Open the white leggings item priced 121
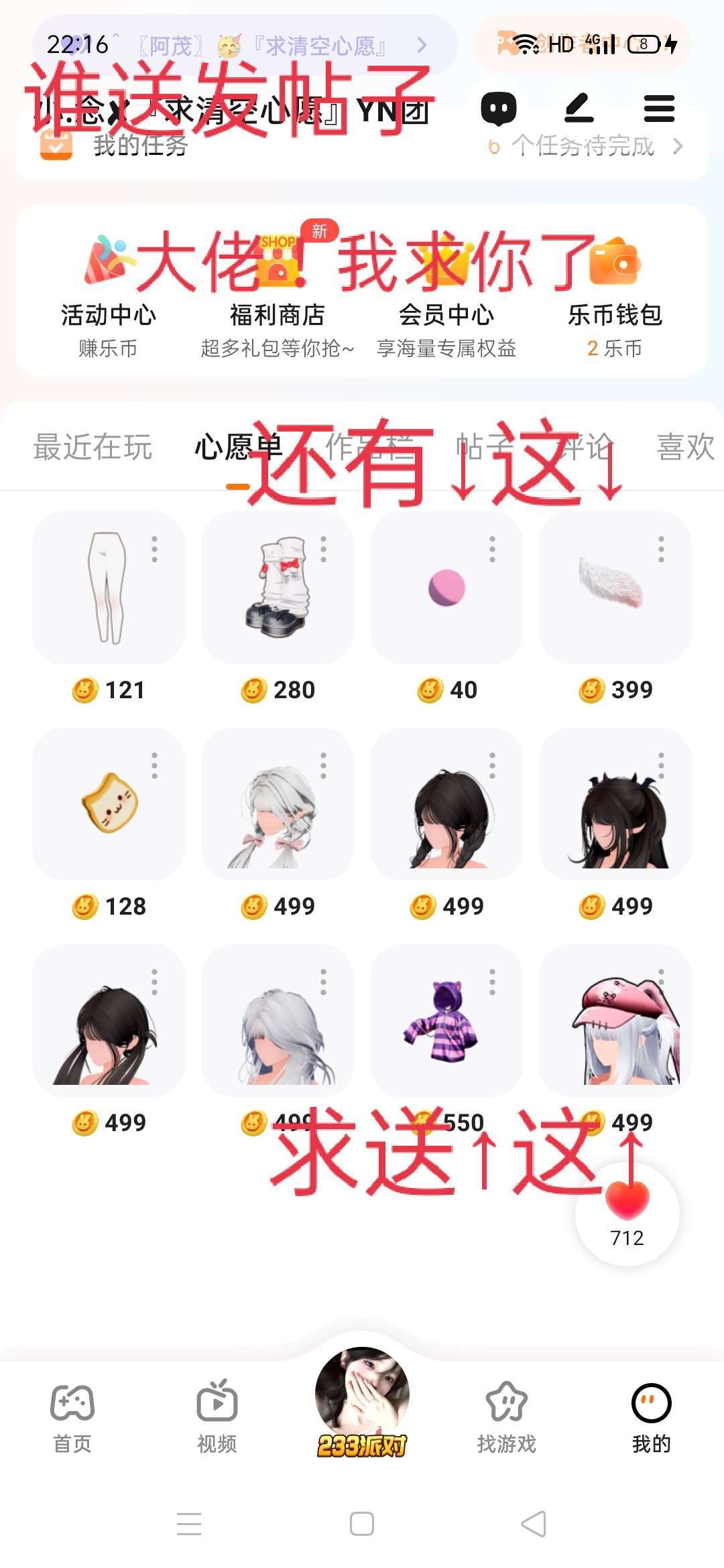Screen dimensions: 724x1568 tap(108, 588)
